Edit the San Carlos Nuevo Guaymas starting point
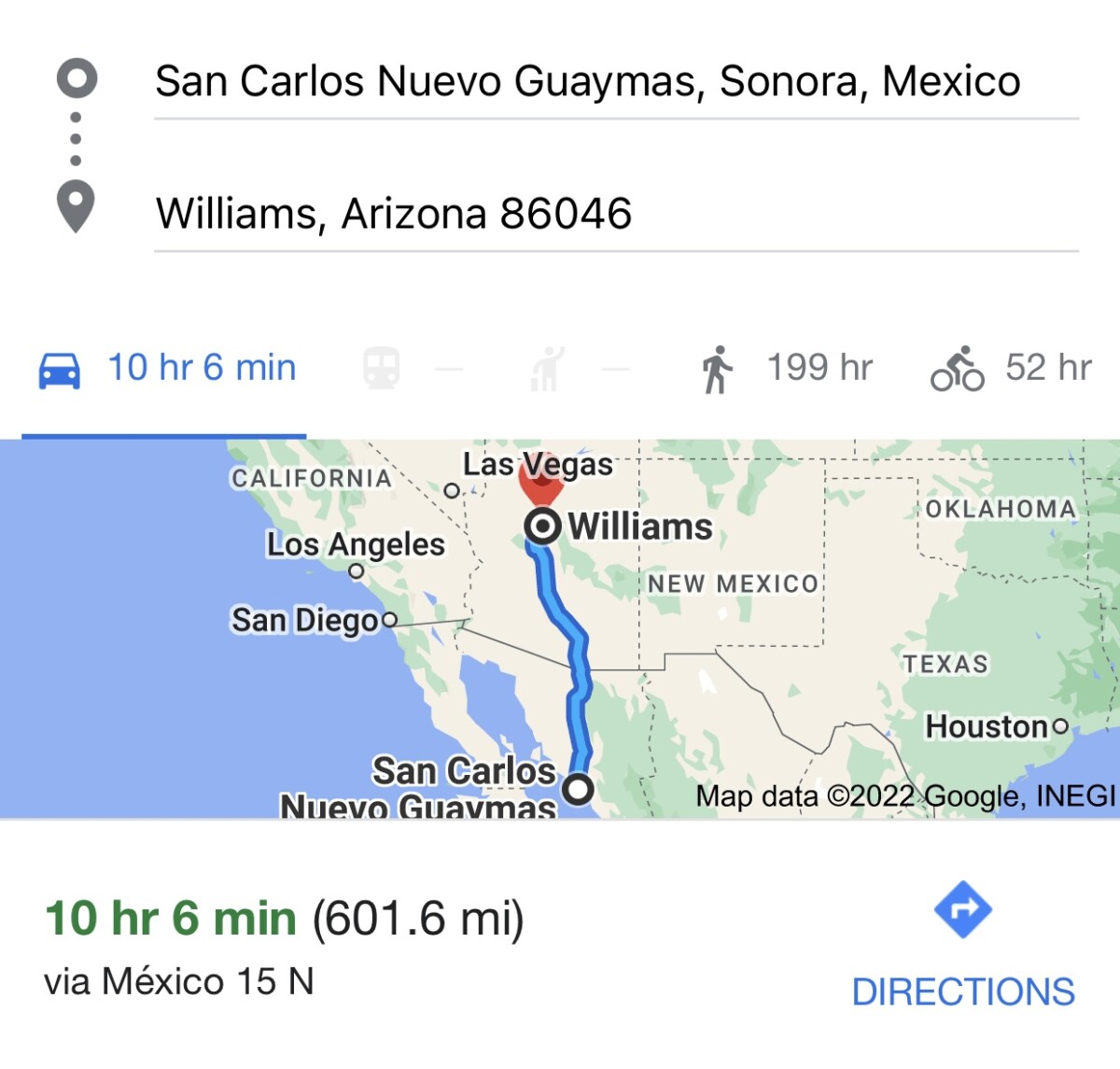The width and height of the screenshot is (1120, 1069). pyautogui.click(x=588, y=81)
